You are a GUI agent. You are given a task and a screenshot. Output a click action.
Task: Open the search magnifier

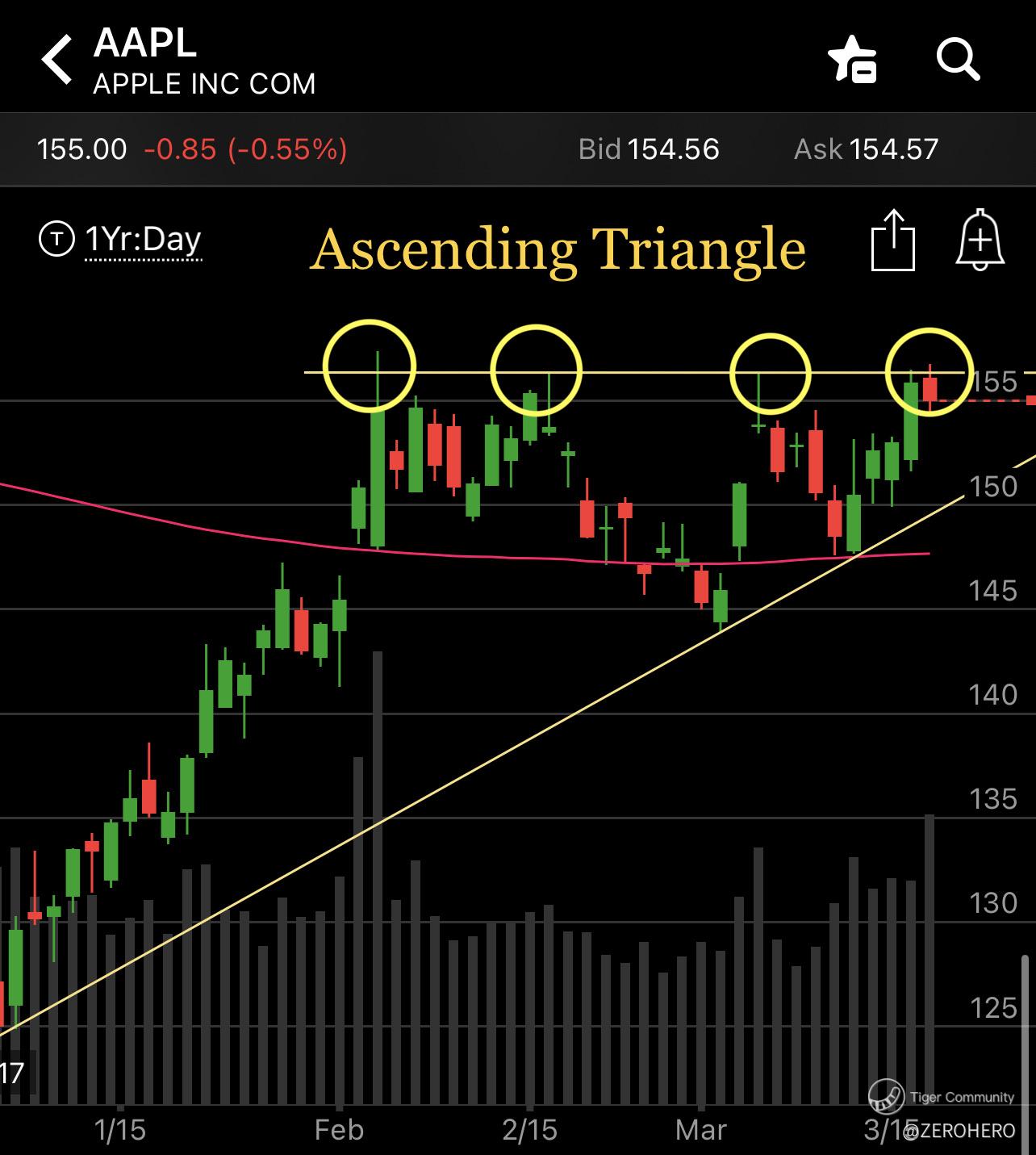[958, 60]
